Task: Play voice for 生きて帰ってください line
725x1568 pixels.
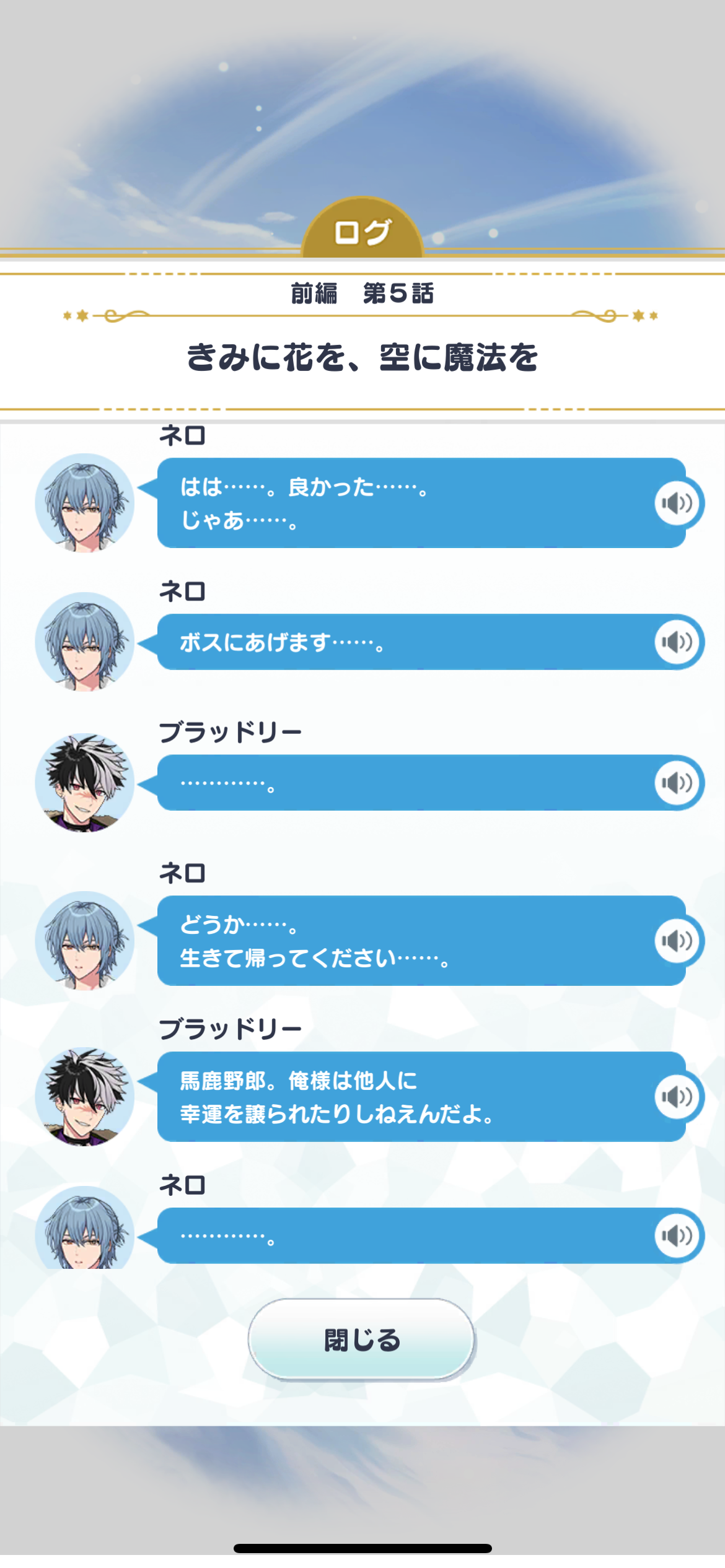Action: [677, 941]
